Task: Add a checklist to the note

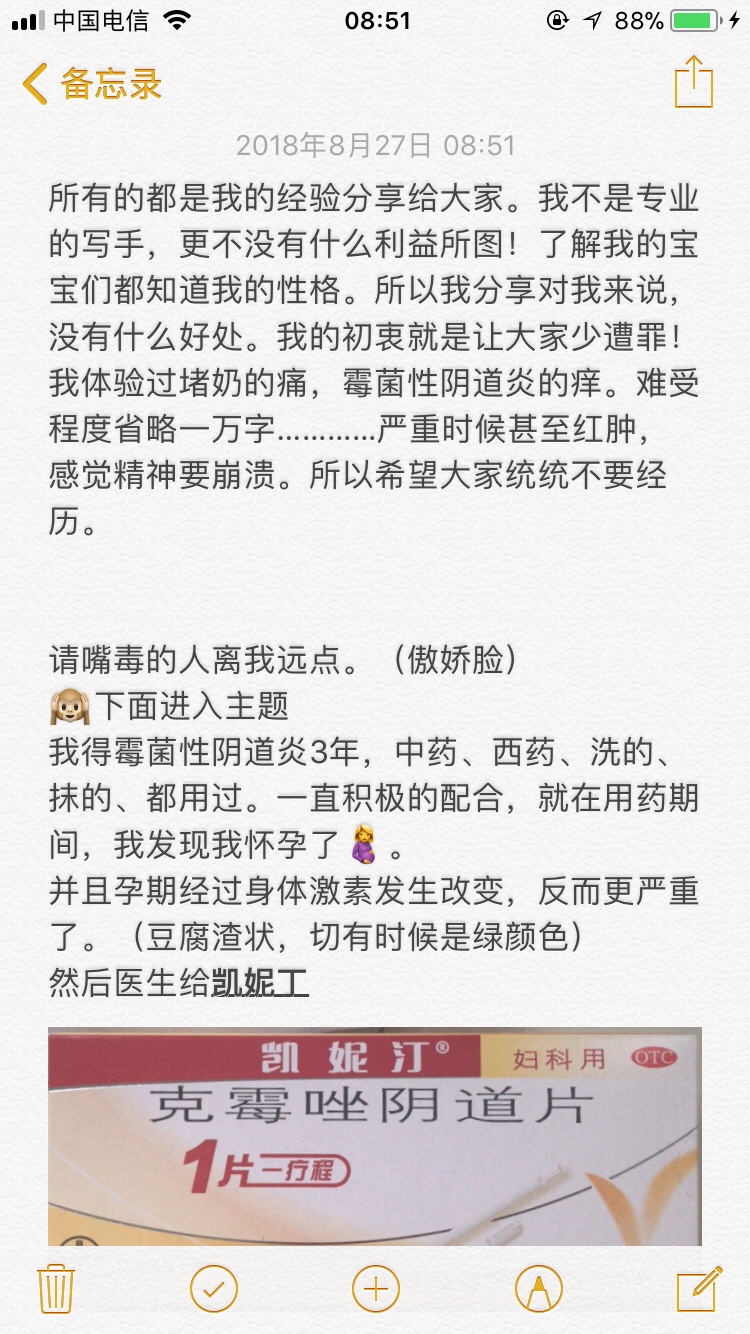Action: 213,1287
